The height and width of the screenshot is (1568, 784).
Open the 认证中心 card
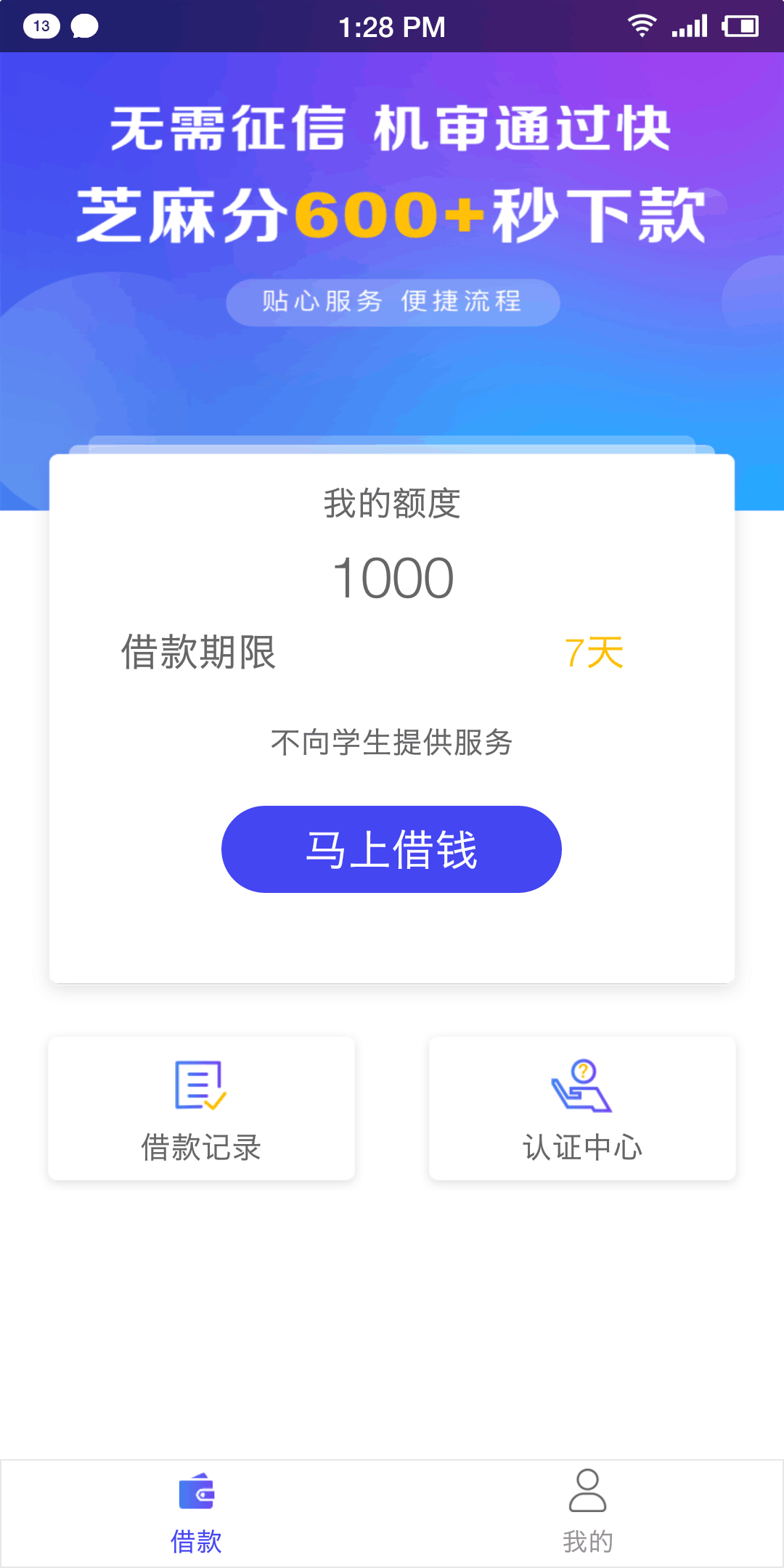(582, 1108)
